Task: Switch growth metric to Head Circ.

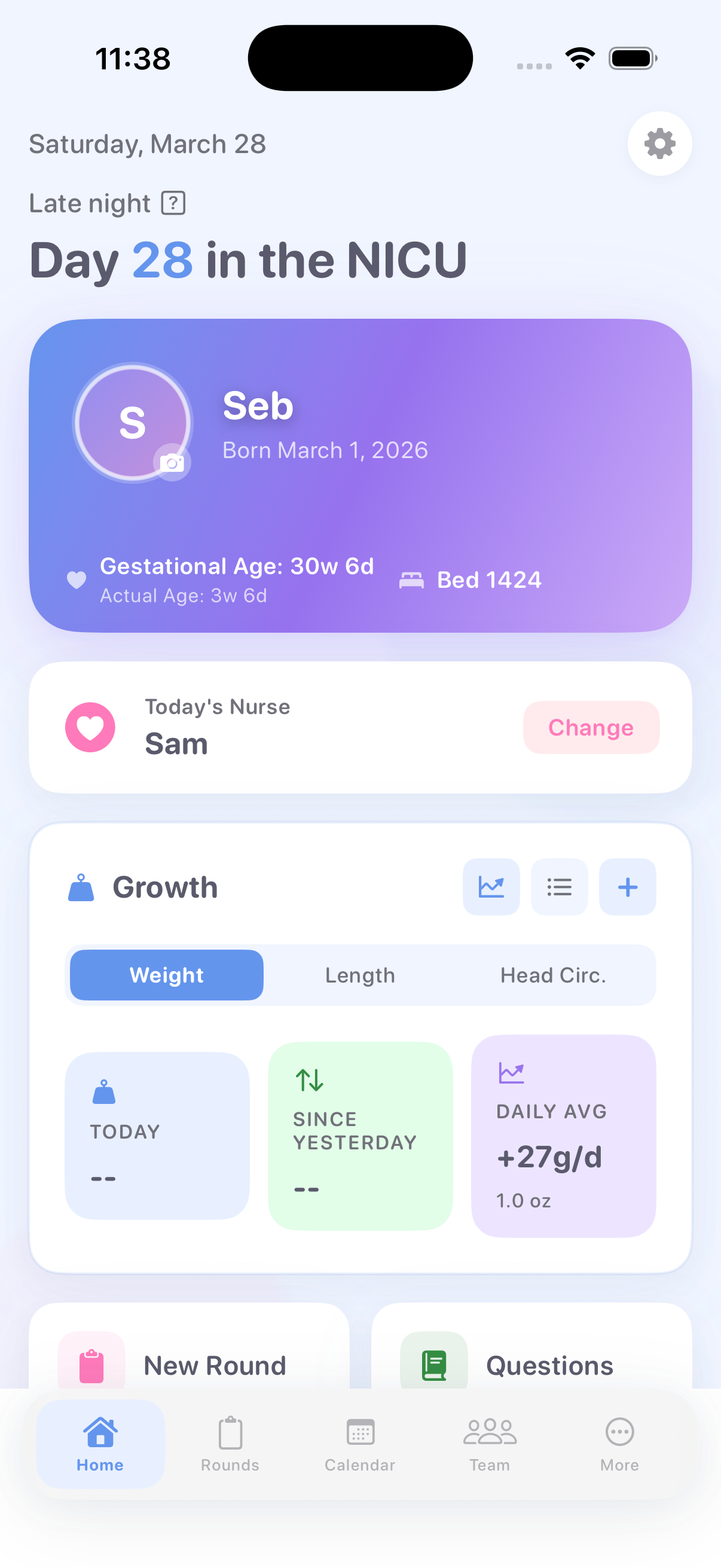Action: tap(553, 975)
